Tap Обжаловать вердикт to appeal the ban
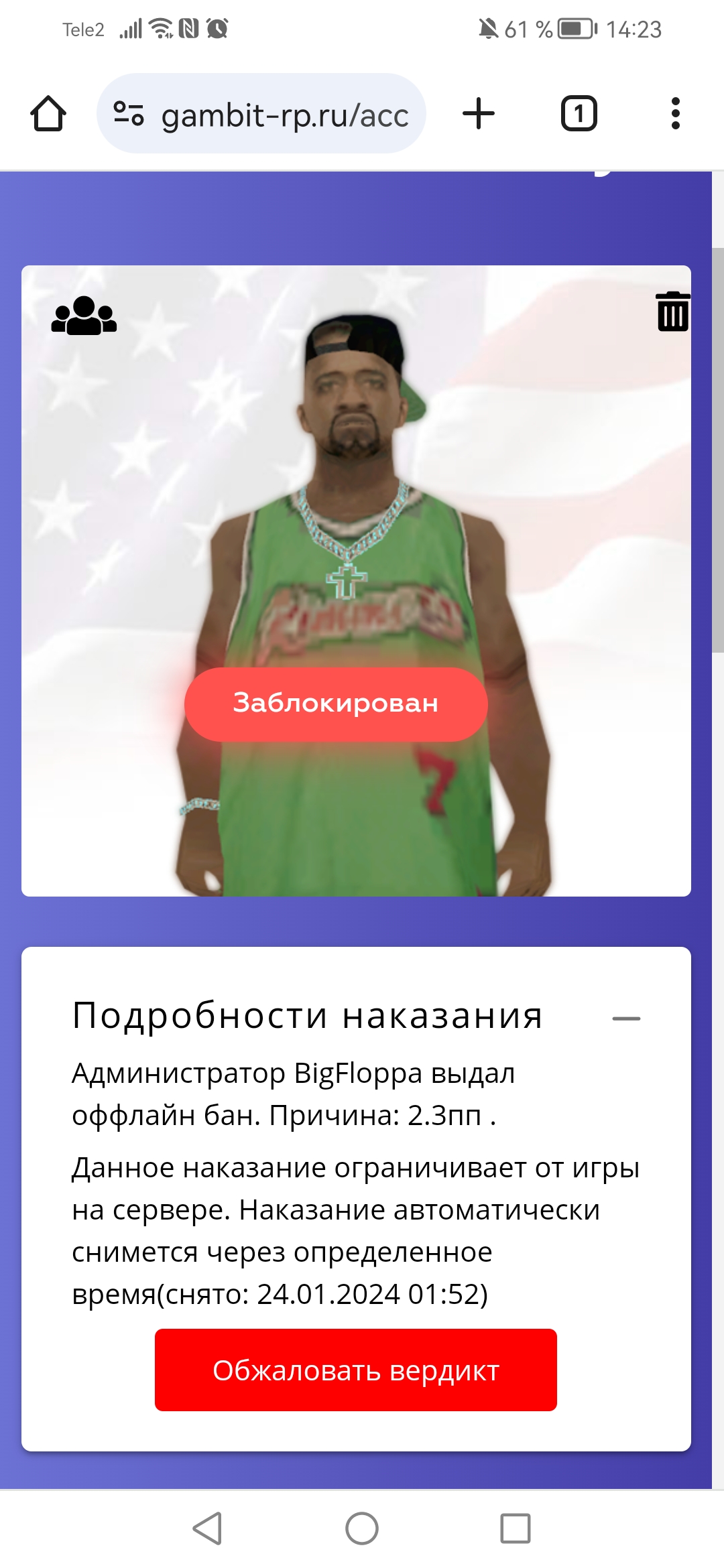The height and width of the screenshot is (1568, 724). click(x=356, y=1370)
